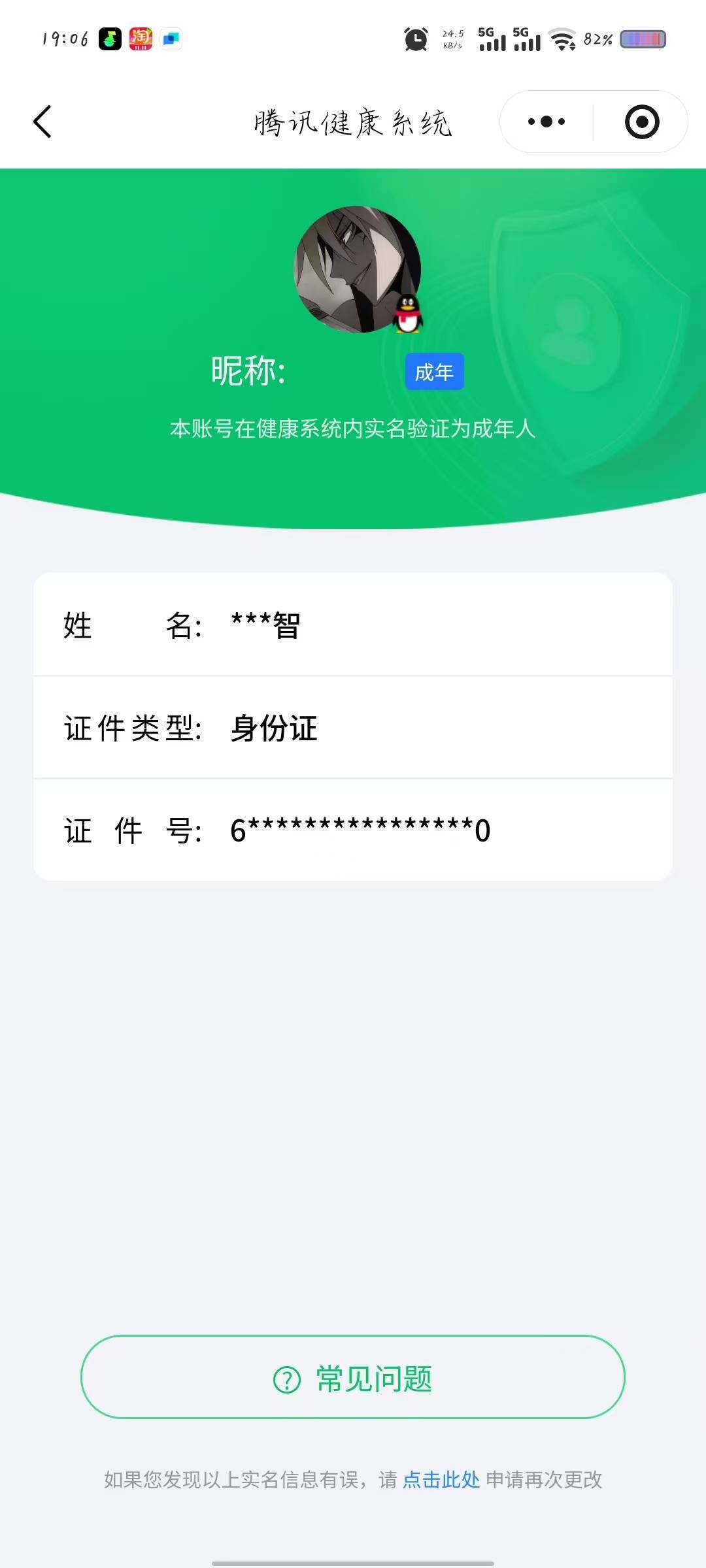The image size is (706, 1568).
Task: Tap the 成年 adult status badge
Action: 434,371
